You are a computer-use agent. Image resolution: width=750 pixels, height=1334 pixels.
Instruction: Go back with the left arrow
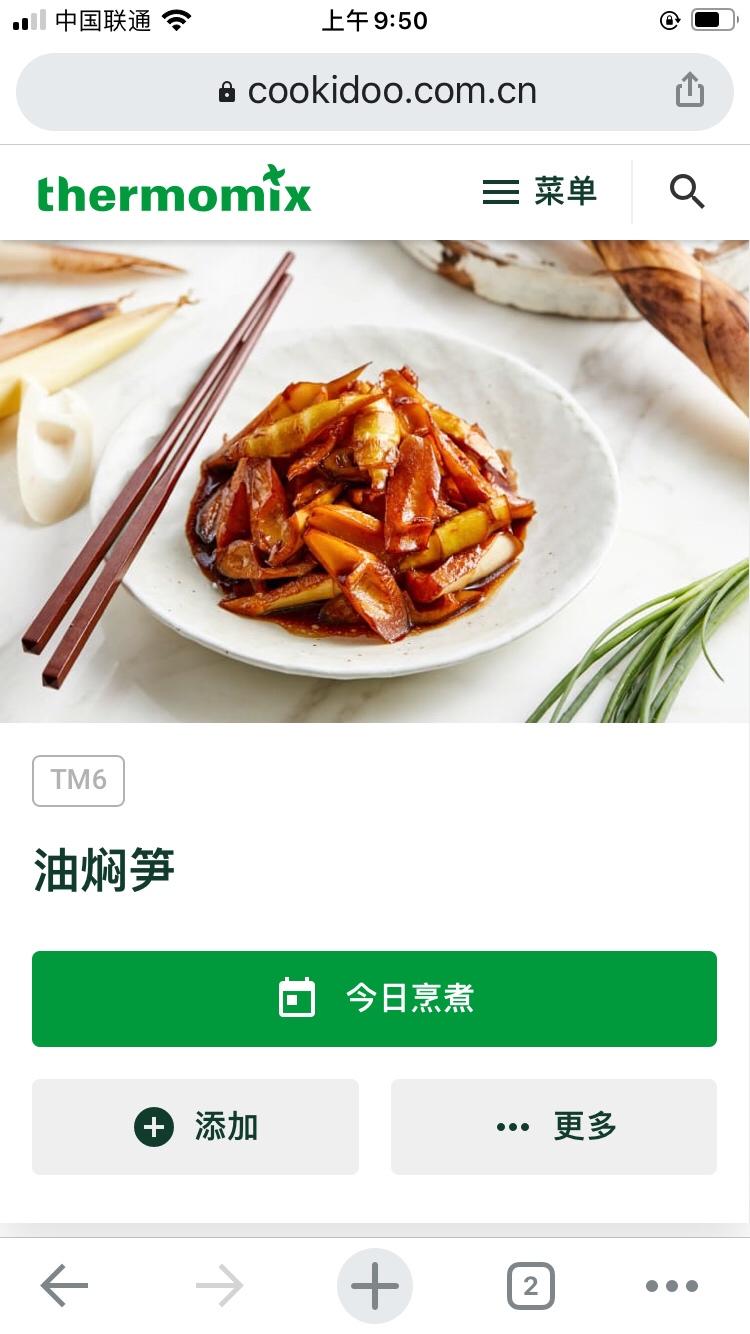[x=63, y=1286]
